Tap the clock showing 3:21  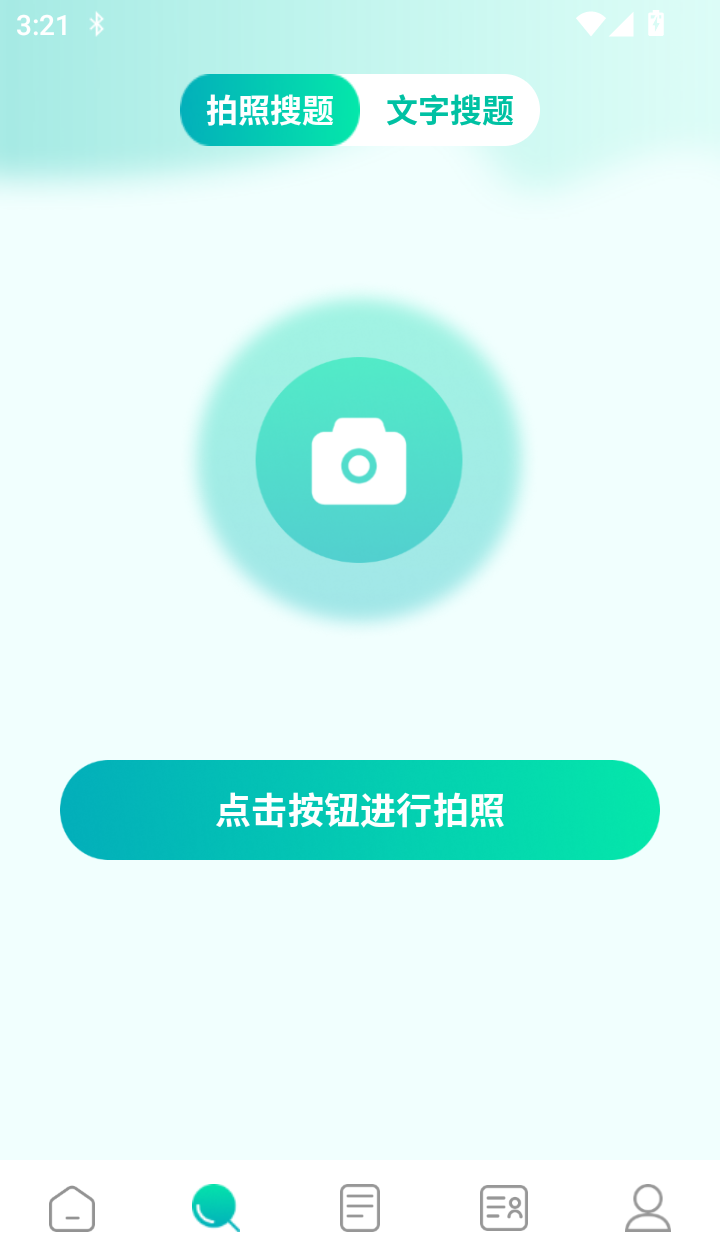click(x=40, y=25)
